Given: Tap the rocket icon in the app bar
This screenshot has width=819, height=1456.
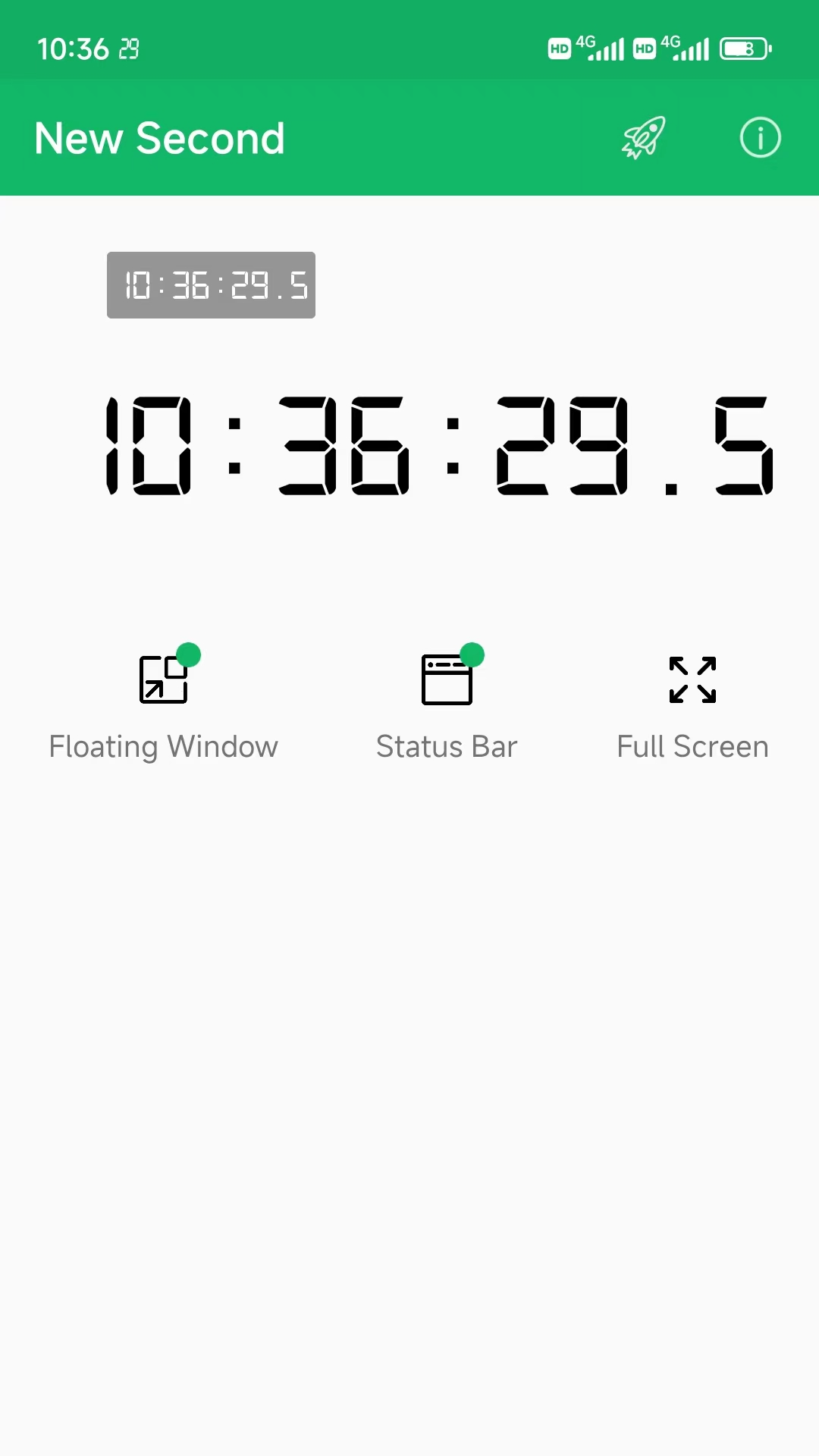Looking at the screenshot, I should [x=644, y=138].
